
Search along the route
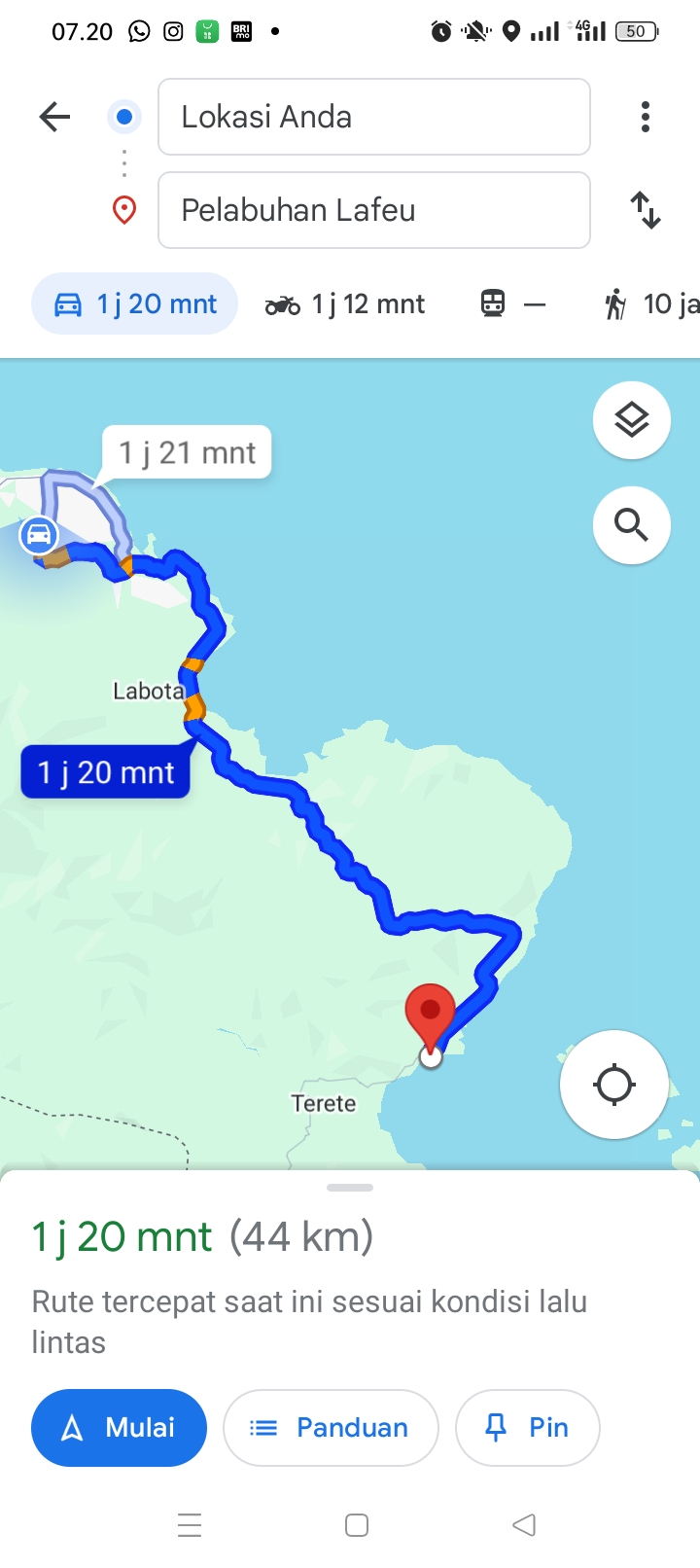[x=632, y=525]
